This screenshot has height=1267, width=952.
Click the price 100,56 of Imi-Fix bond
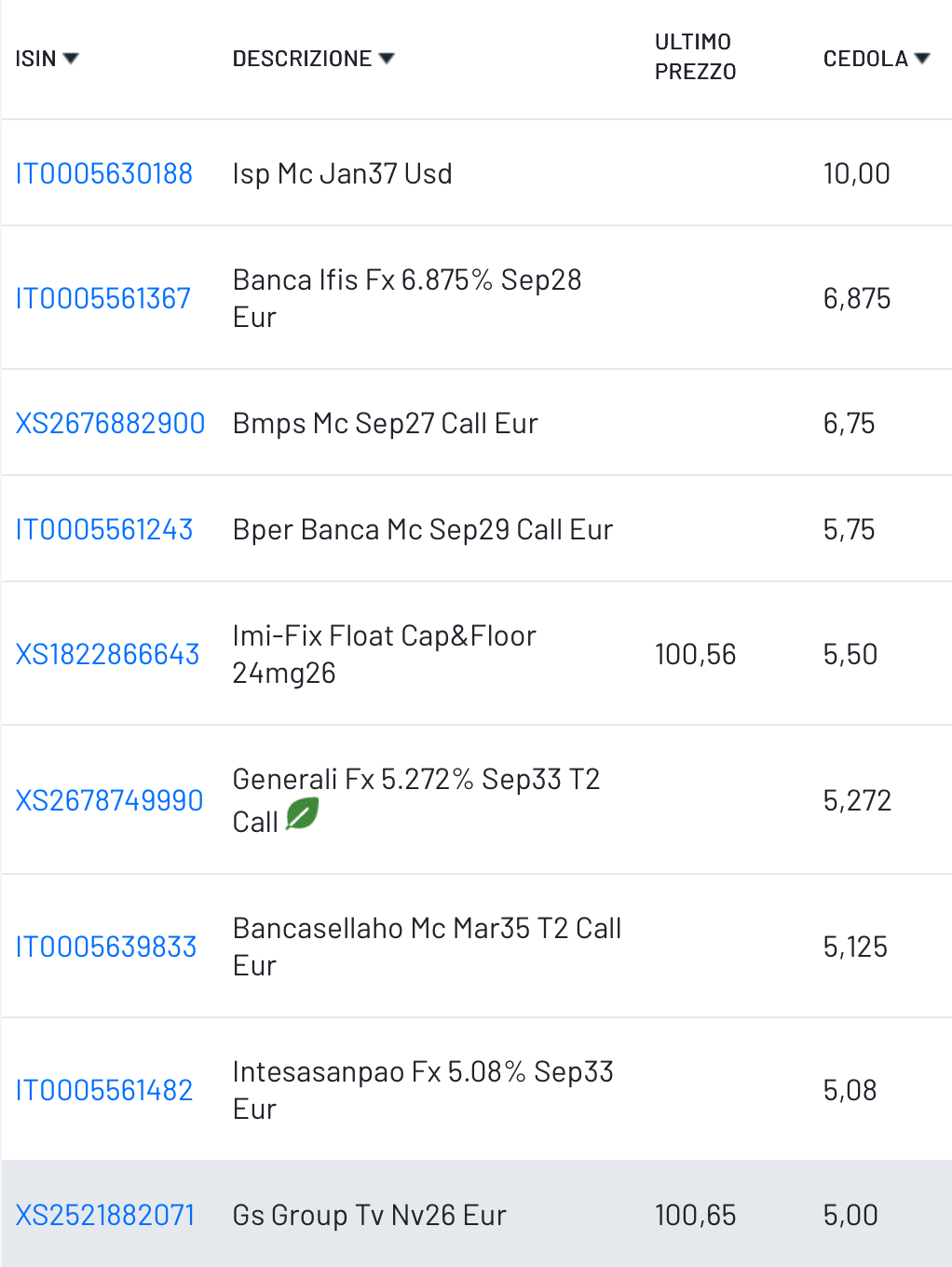695,655
